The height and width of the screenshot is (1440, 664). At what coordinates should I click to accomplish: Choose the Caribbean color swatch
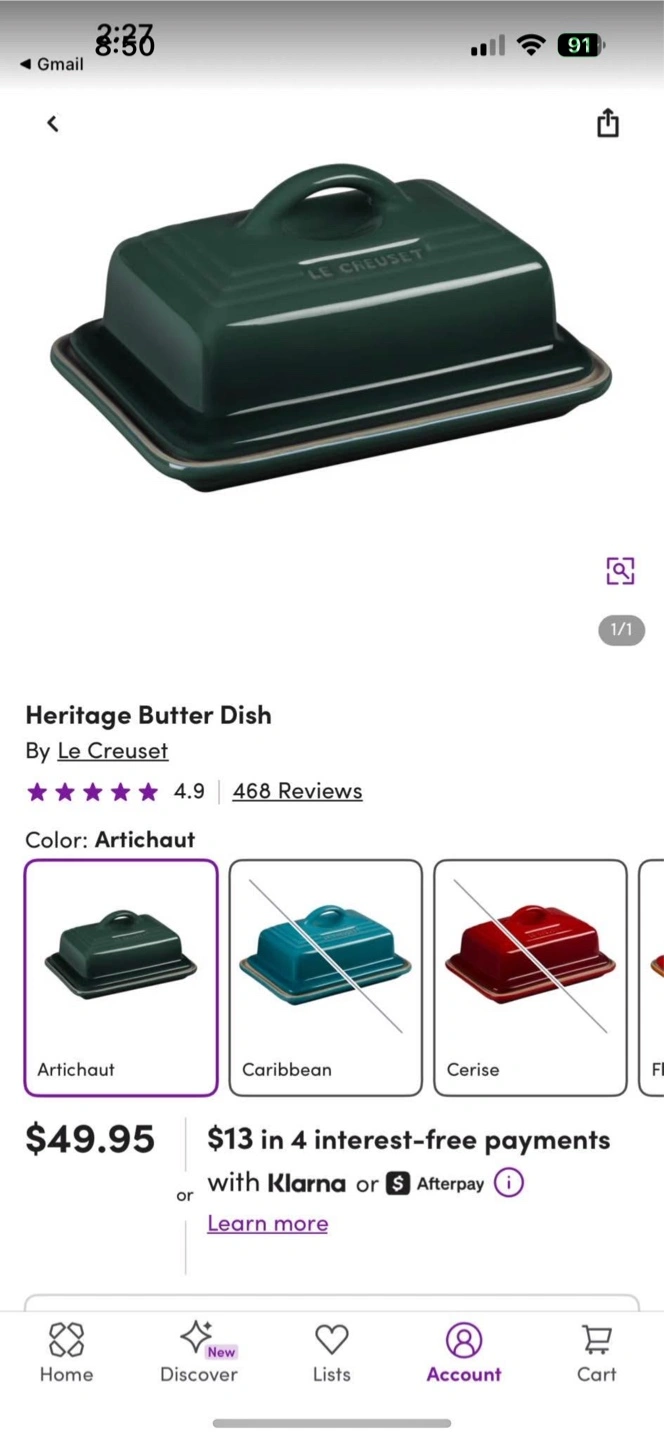(x=325, y=977)
